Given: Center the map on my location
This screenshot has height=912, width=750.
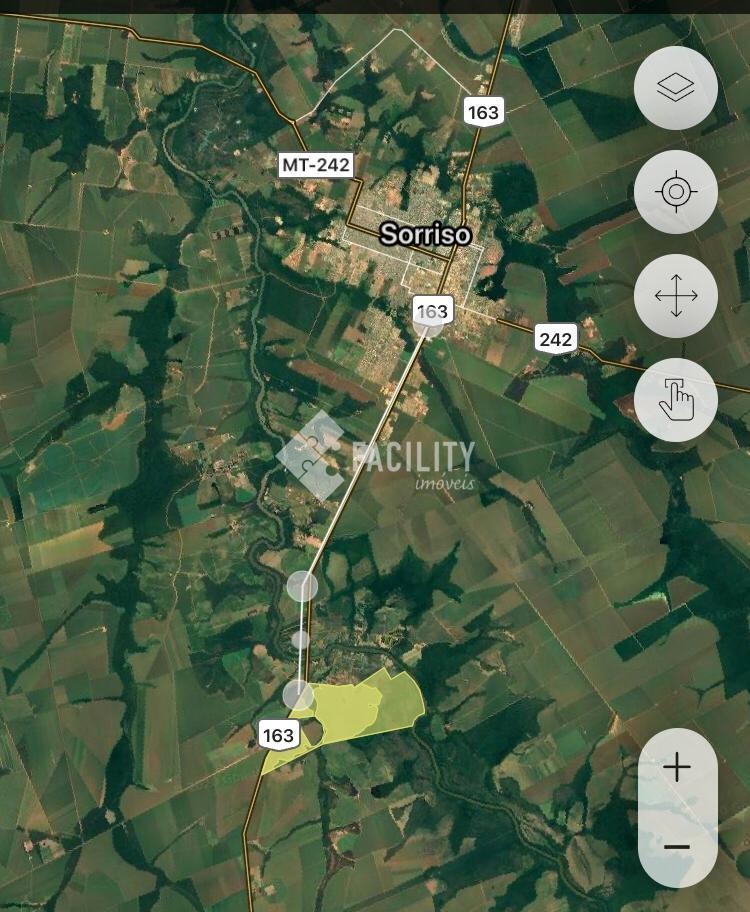Looking at the screenshot, I should (x=676, y=192).
